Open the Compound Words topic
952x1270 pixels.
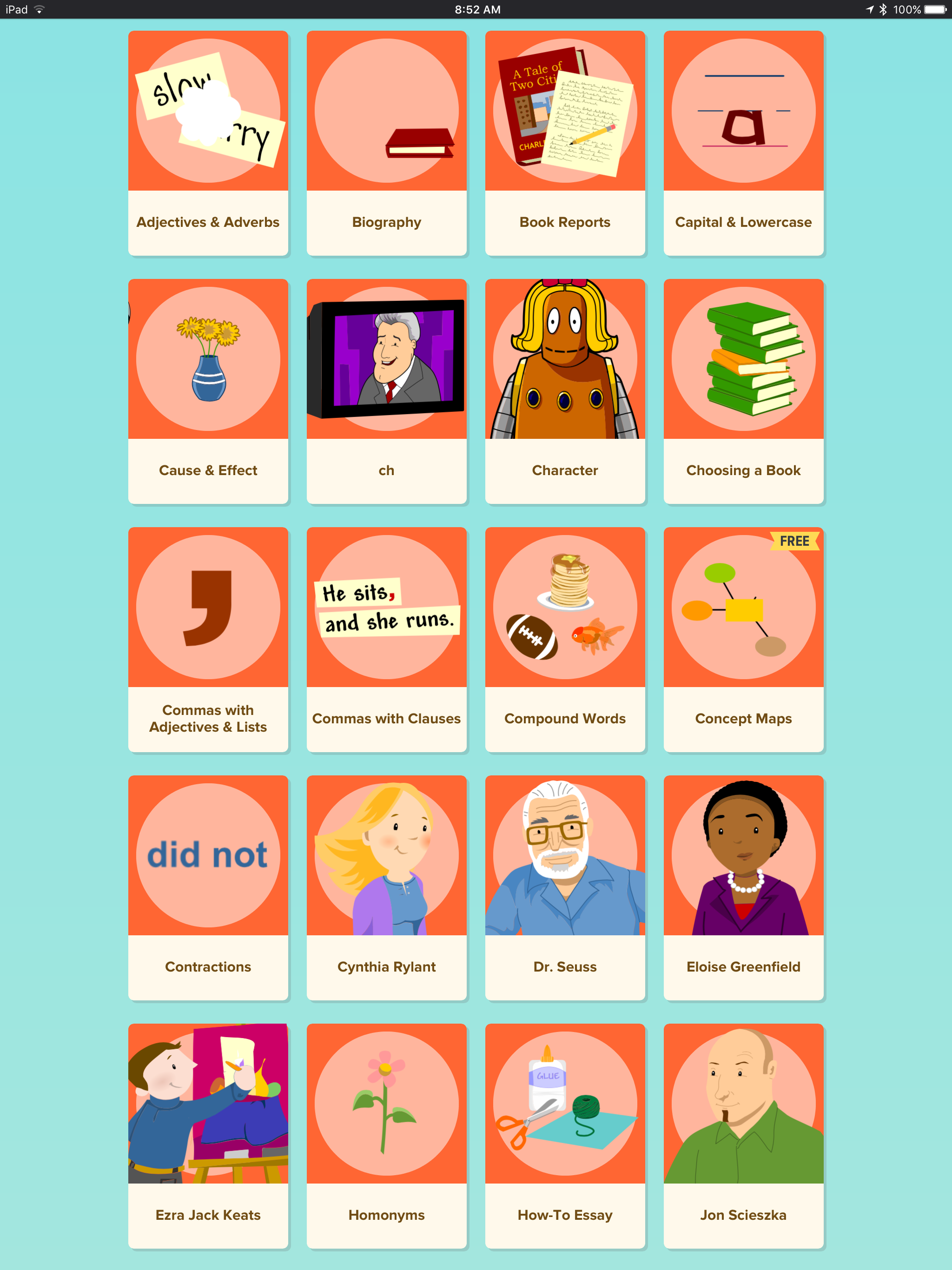pyautogui.click(x=565, y=639)
